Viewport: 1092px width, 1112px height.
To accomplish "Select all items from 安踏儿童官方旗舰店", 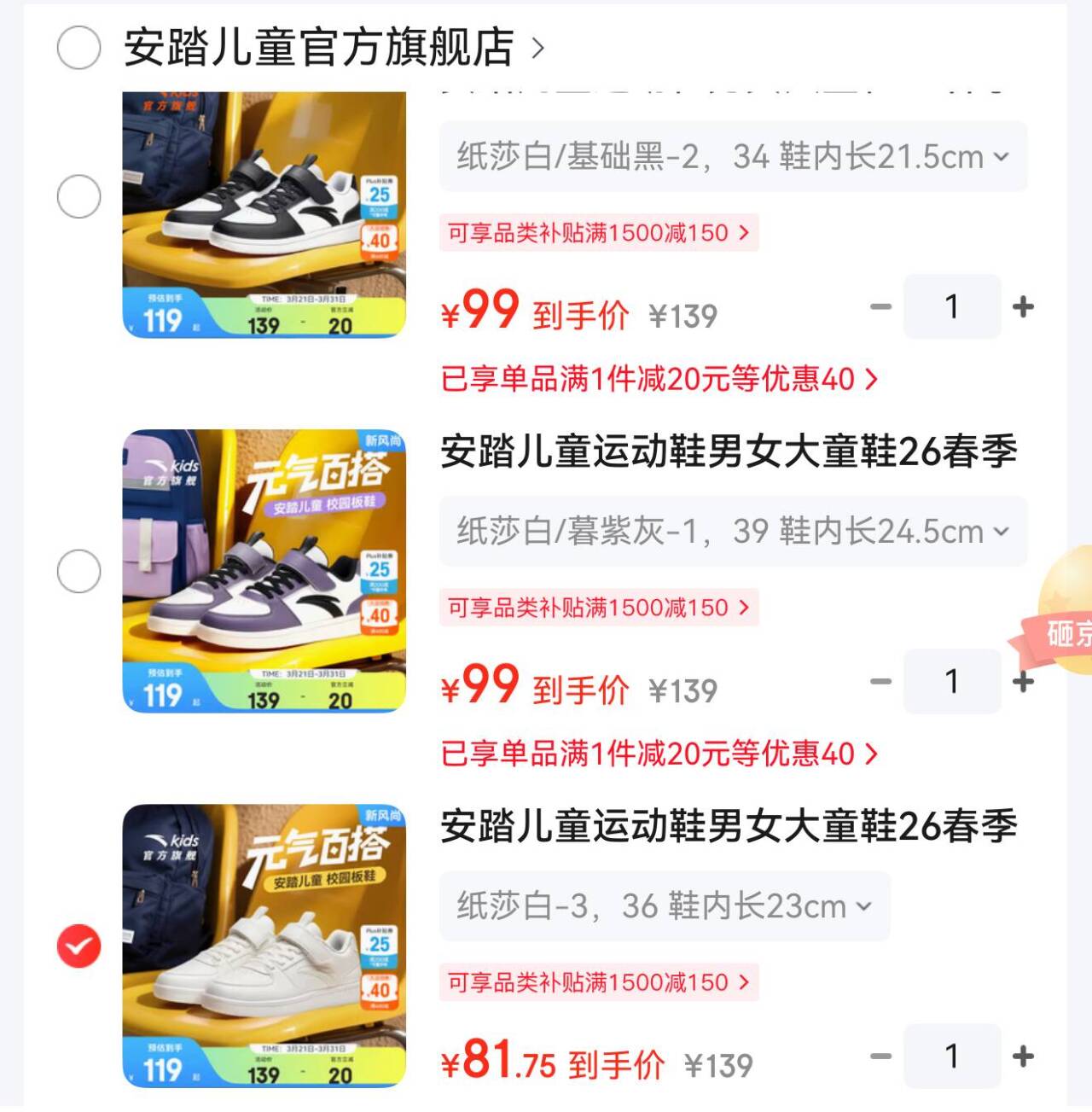I will click(x=78, y=47).
